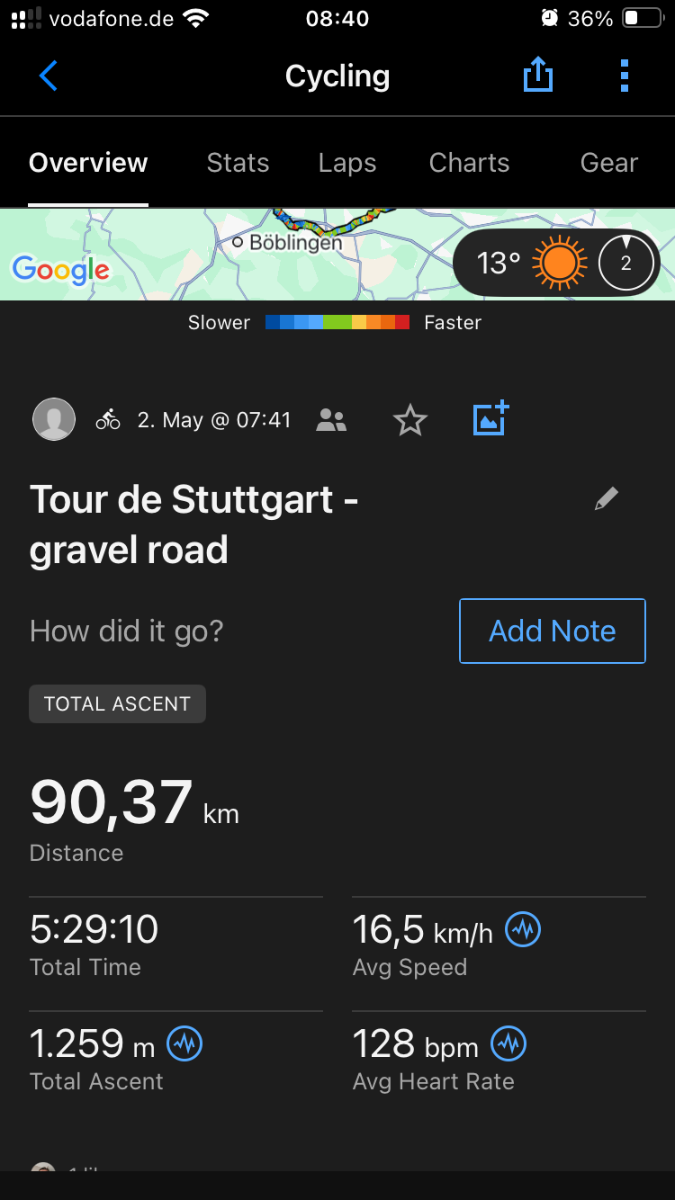Add a photo to this activity

coord(491,419)
